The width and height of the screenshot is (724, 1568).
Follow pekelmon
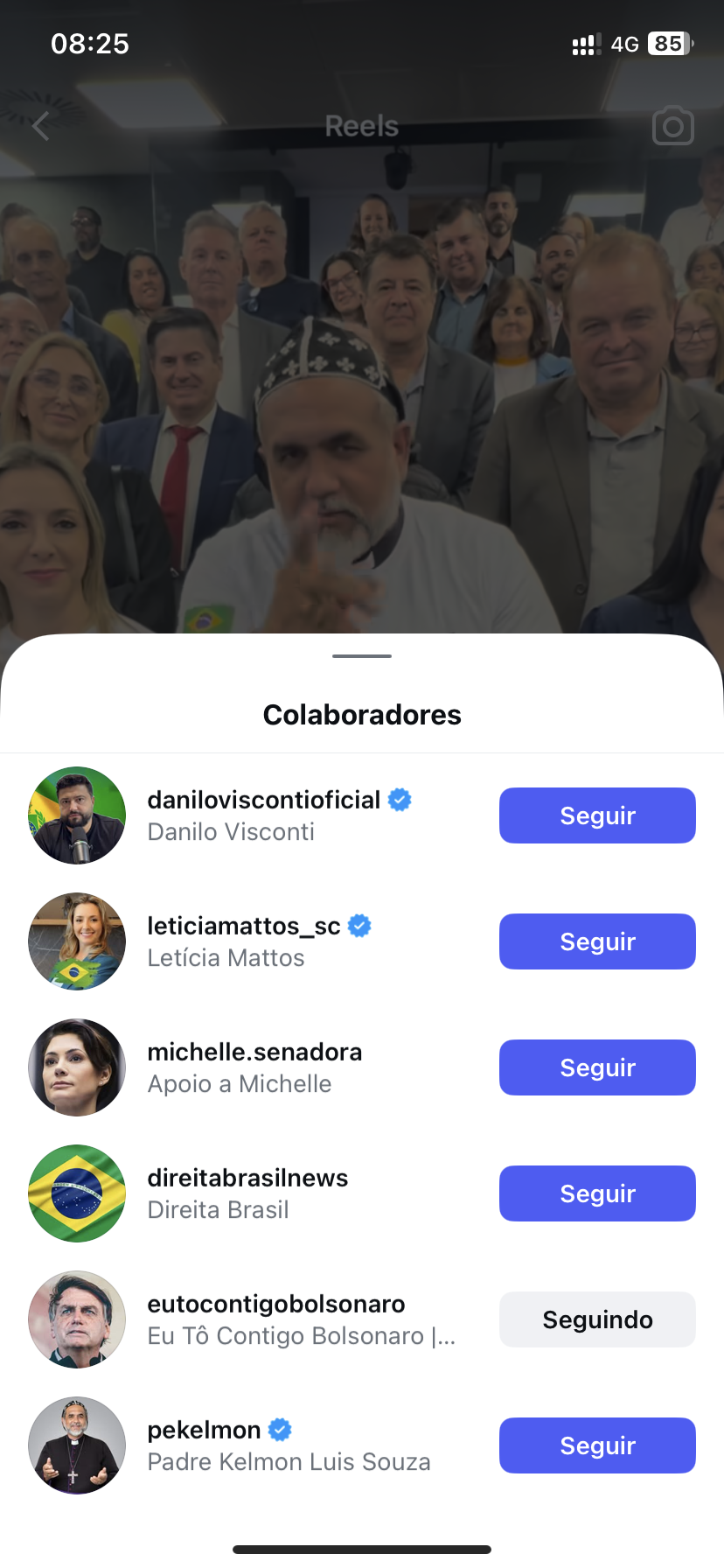[x=597, y=1445]
